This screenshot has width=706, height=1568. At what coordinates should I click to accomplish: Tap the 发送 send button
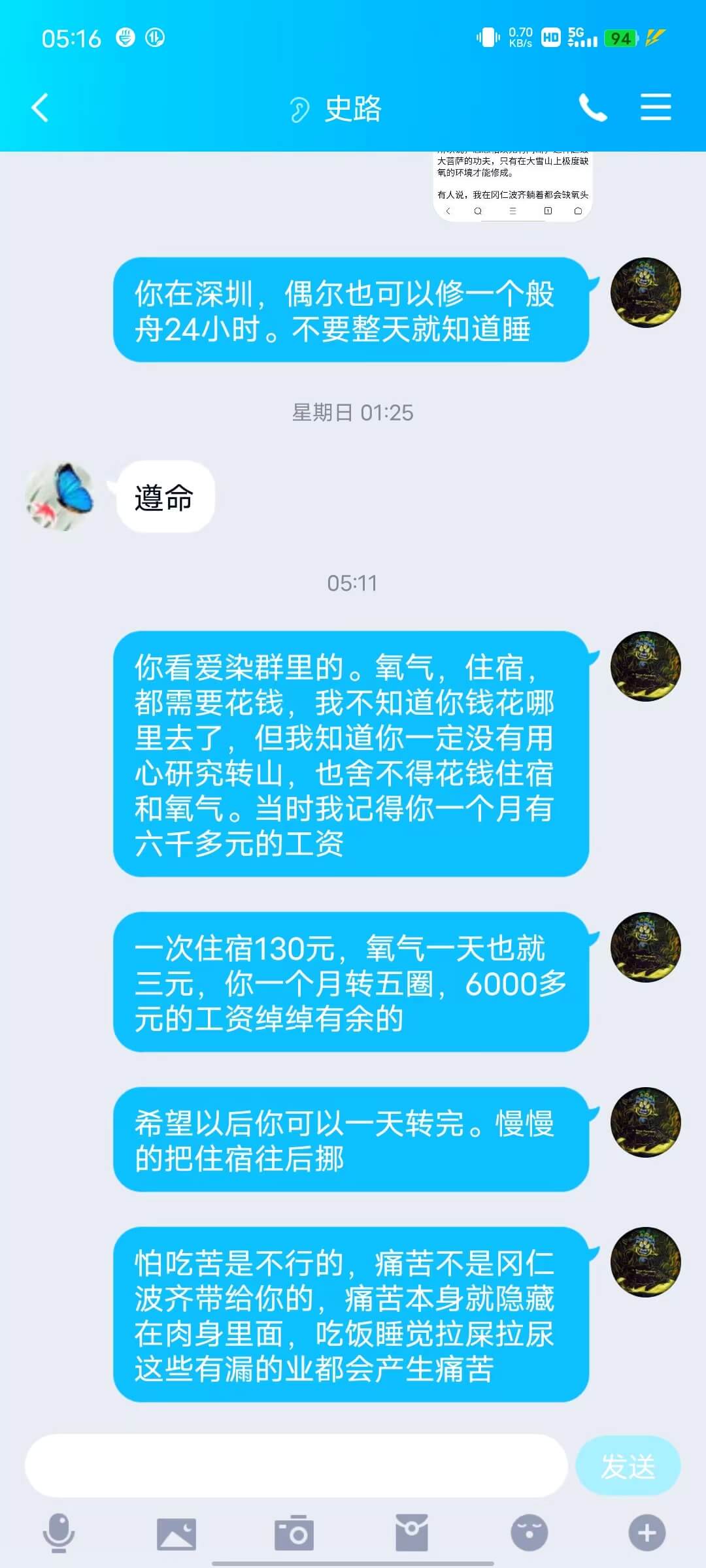[628, 1466]
